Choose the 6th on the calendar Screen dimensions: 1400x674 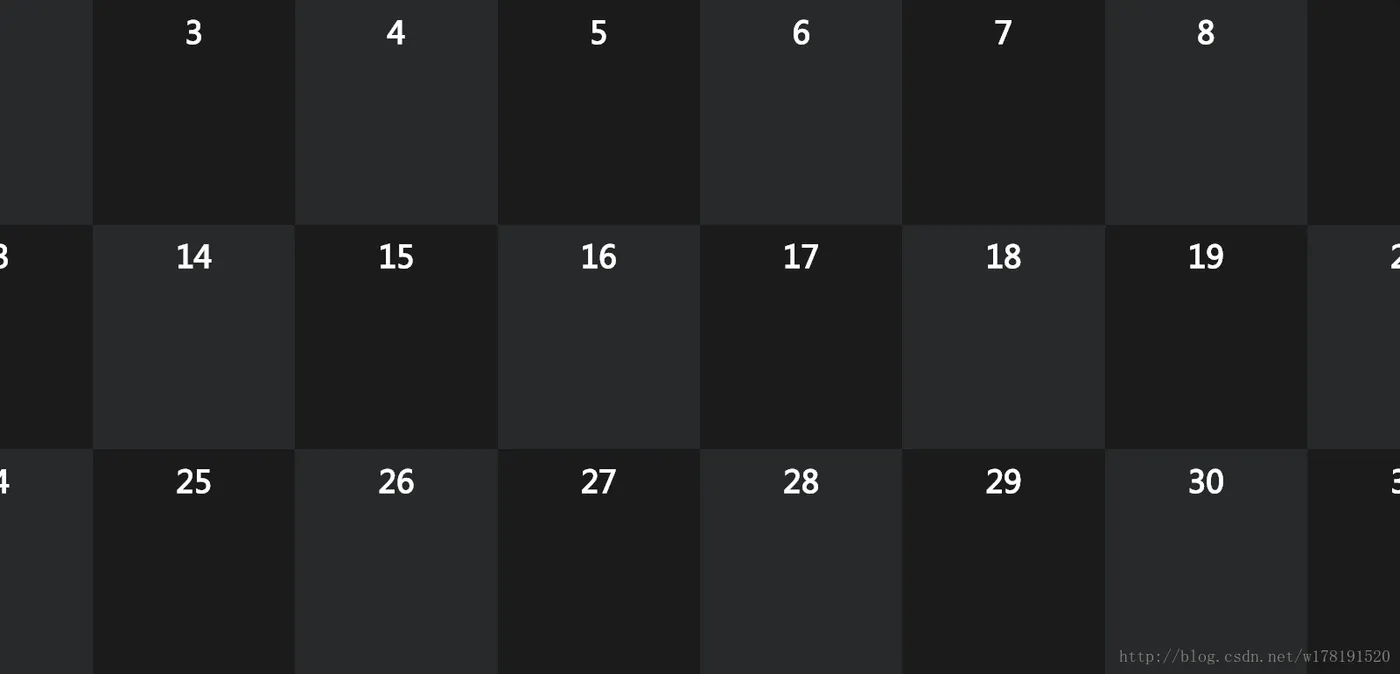[801, 110]
